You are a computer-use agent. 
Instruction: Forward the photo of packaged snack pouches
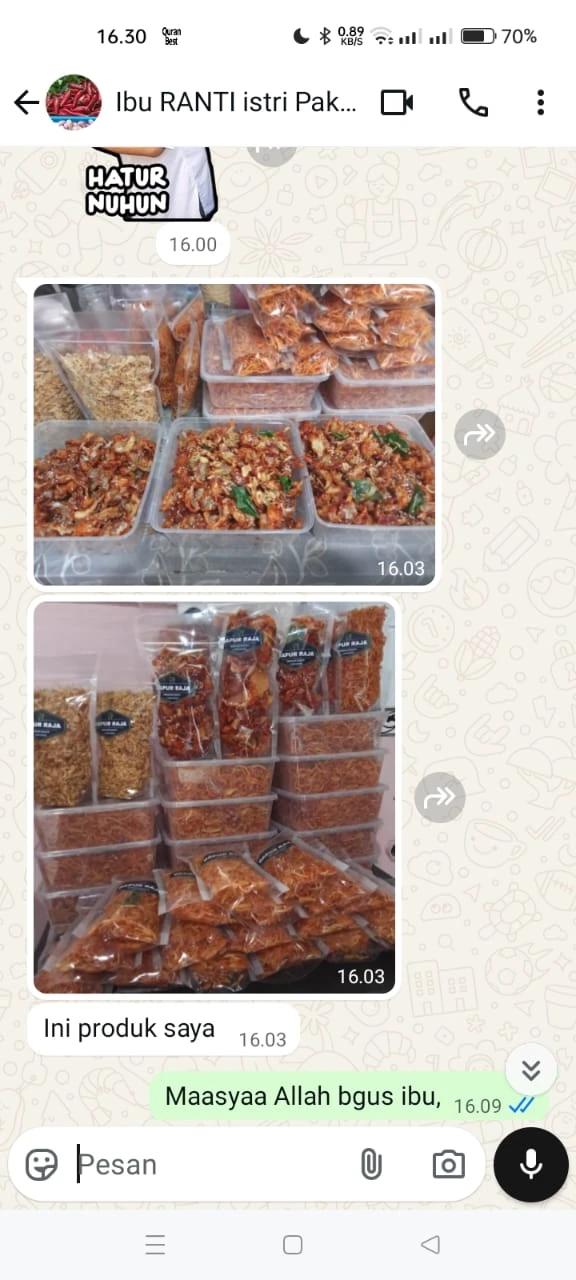click(440, 797)
